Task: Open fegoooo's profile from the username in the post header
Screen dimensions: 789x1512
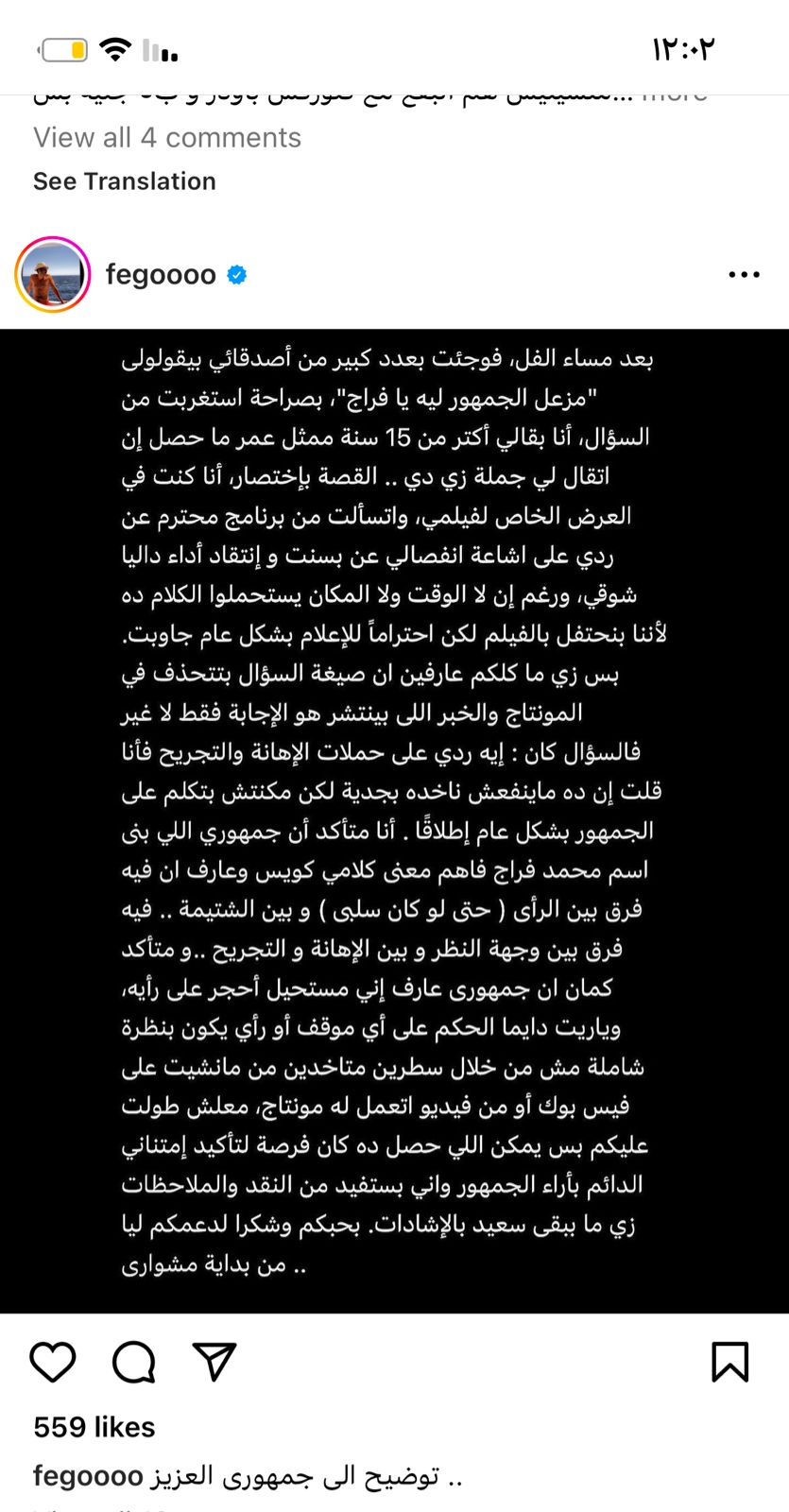Action: pyautogui.click(x=161, y=275)
